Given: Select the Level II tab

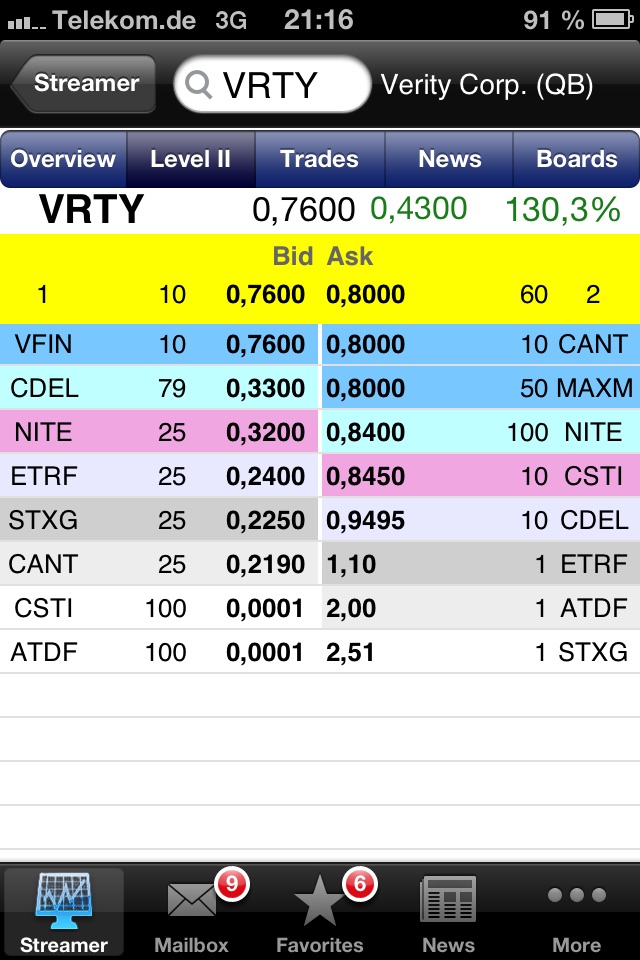Looking at the screenshot, I should point(190,159).
